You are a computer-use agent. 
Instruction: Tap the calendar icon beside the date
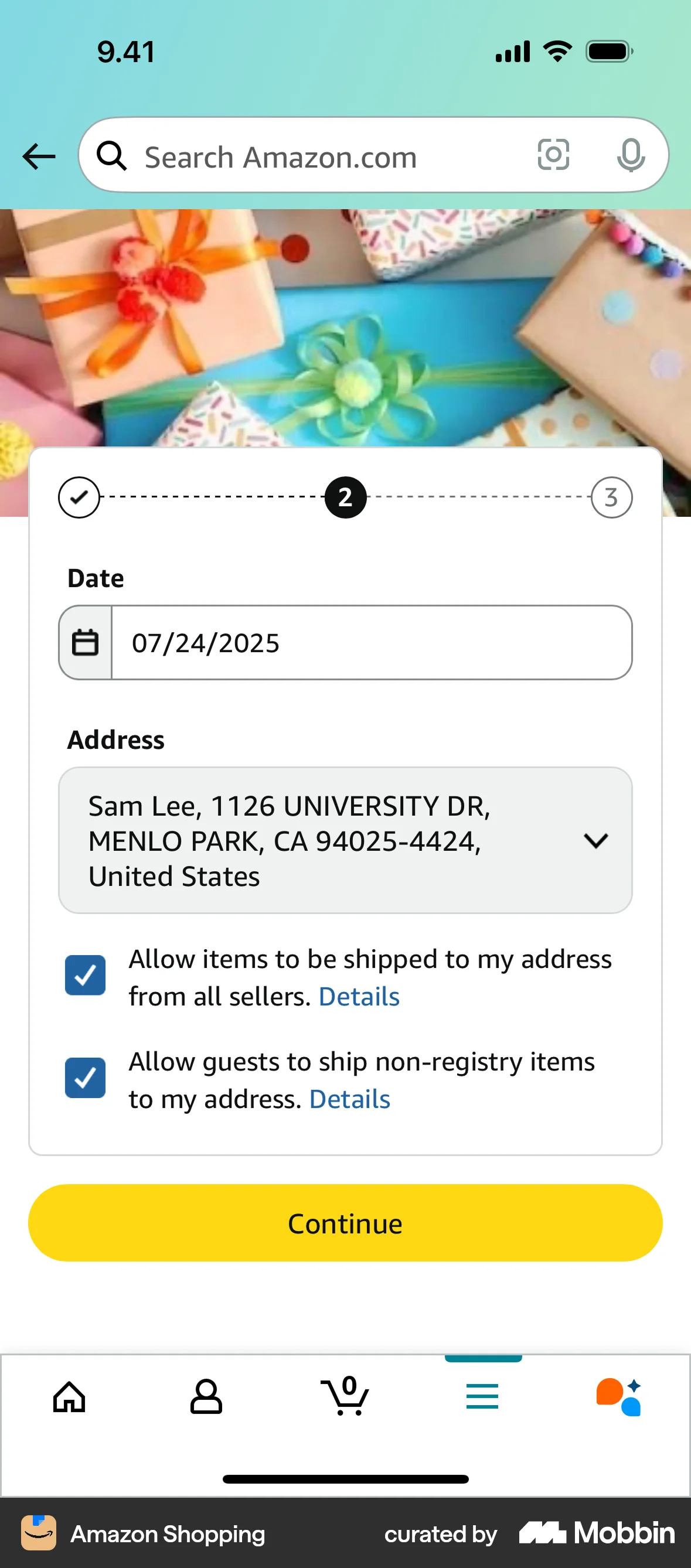pyautogui.click(x=84, y=642)
